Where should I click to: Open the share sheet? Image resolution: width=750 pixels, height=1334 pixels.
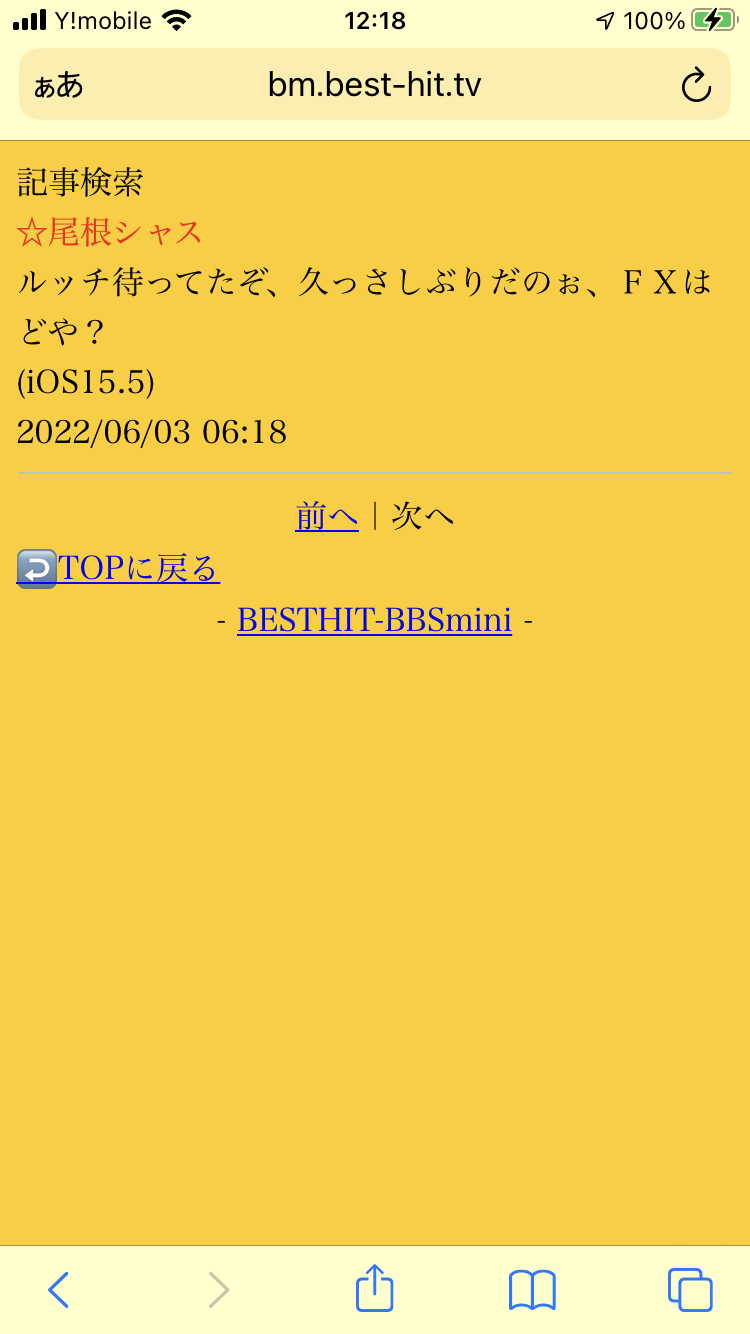pyautogui.click(x=374, y=1287)
